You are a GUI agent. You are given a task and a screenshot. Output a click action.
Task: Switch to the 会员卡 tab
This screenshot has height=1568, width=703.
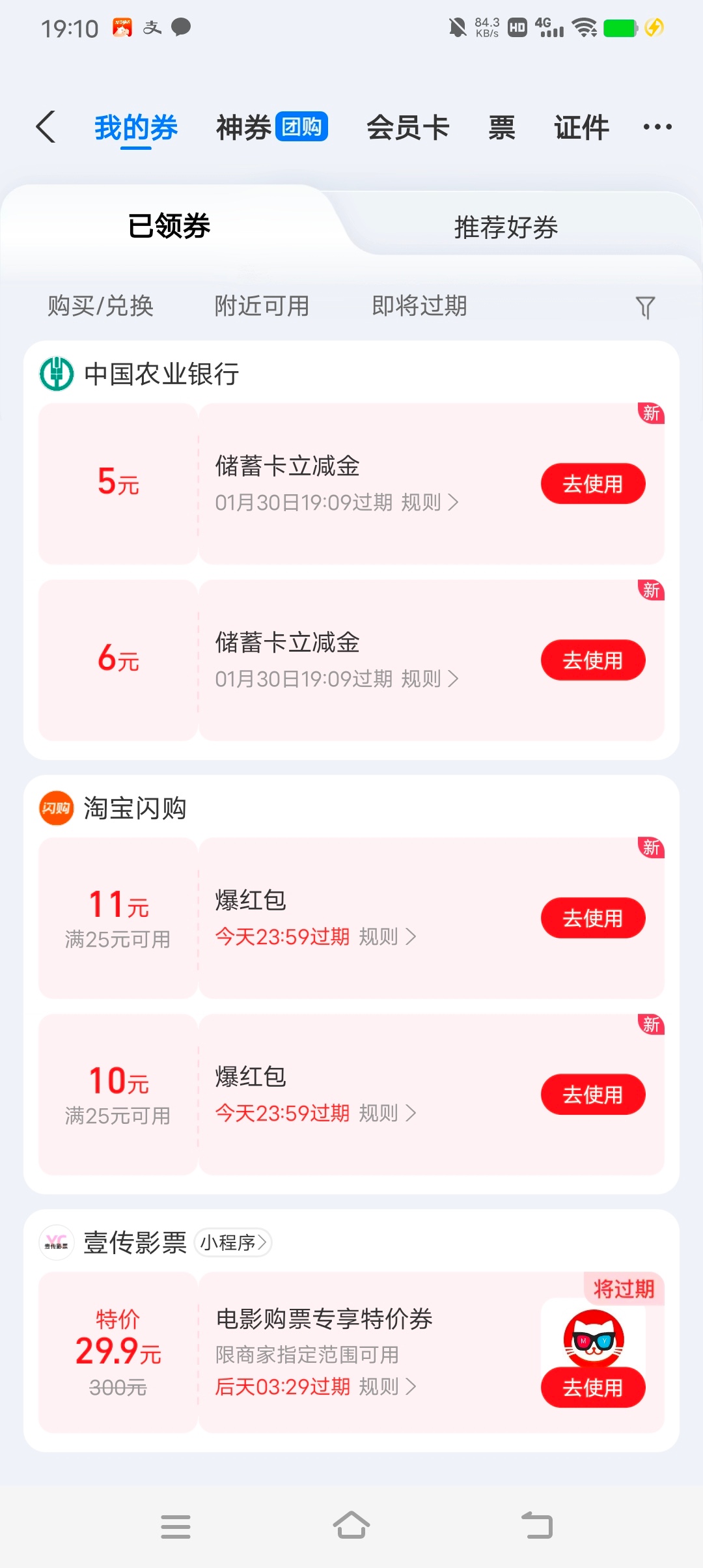coord(407,127)
